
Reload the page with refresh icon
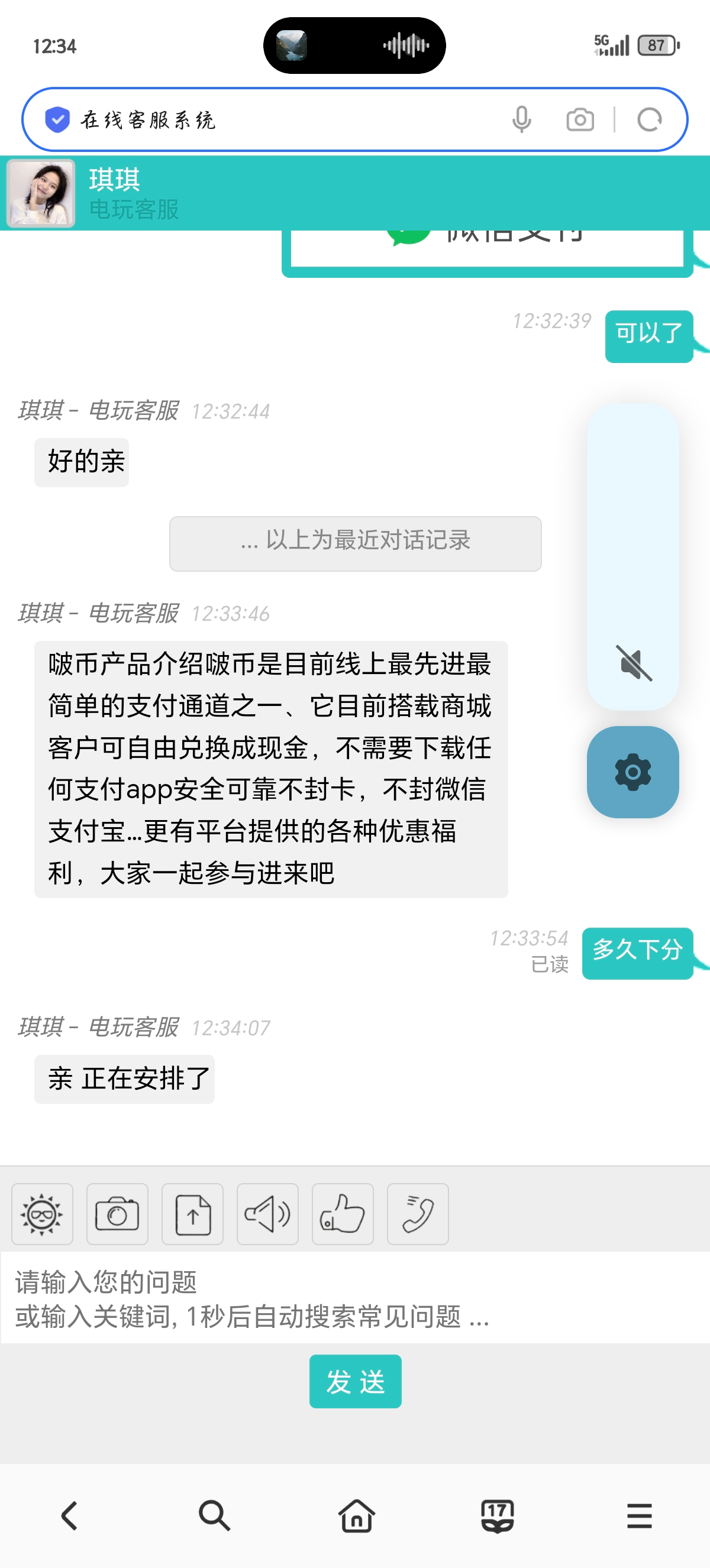pos(649,119)
